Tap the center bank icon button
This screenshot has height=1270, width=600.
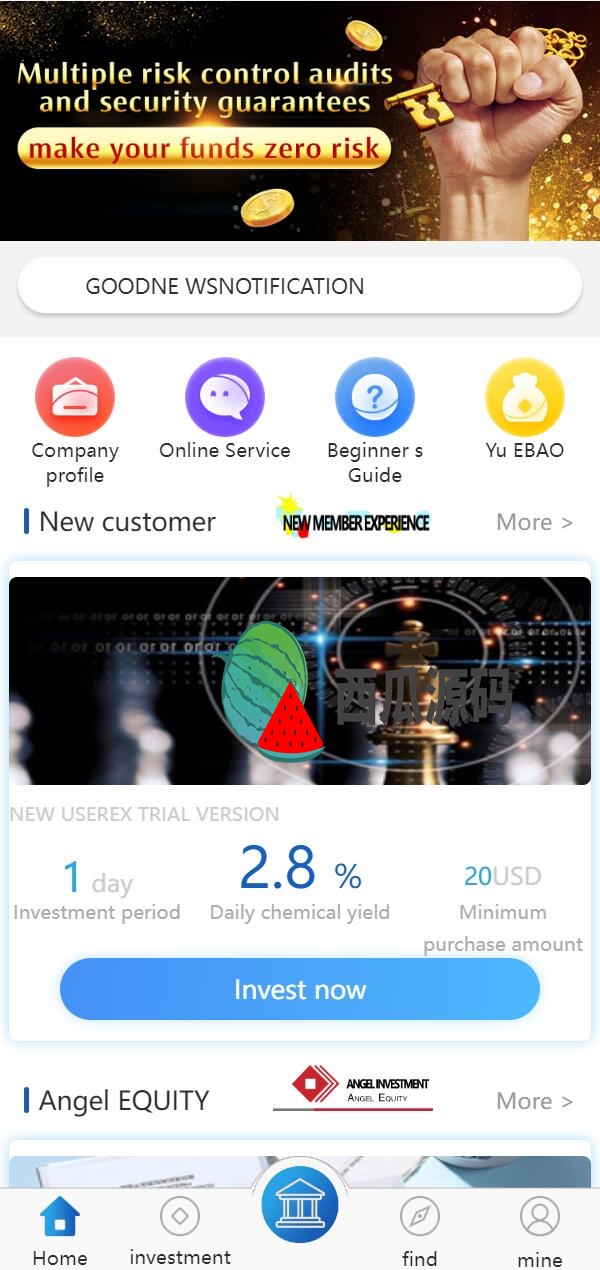pyautogui.click(x=300, y=1205)
